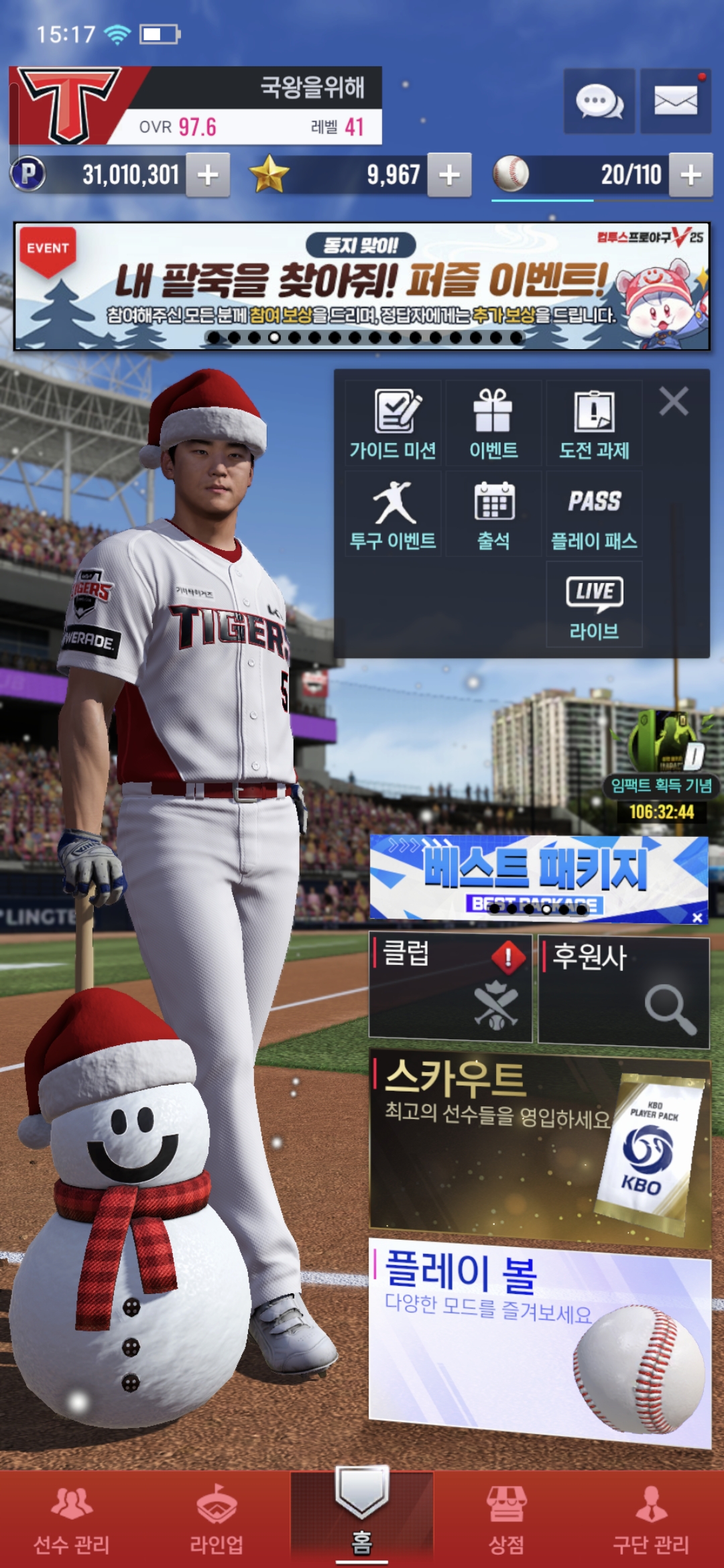Switch to 선수 관리 tab
The width and height of the screenshot is (724, 1568).
click(x=72, y=1520)
